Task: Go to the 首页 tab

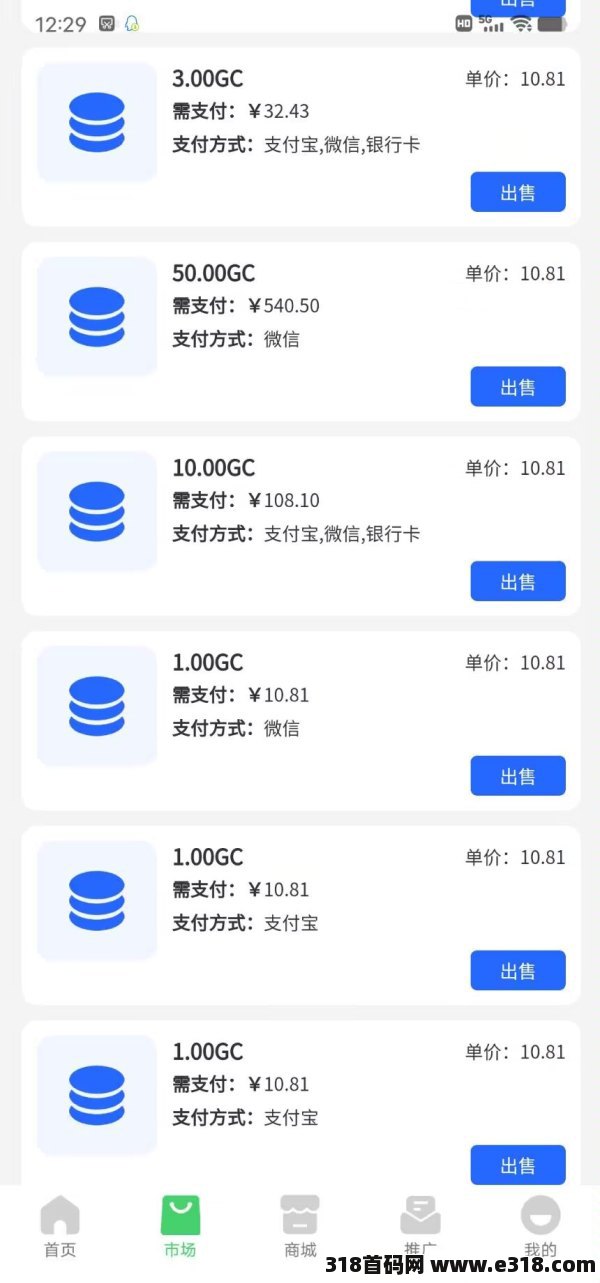Action: [60, 1227]
